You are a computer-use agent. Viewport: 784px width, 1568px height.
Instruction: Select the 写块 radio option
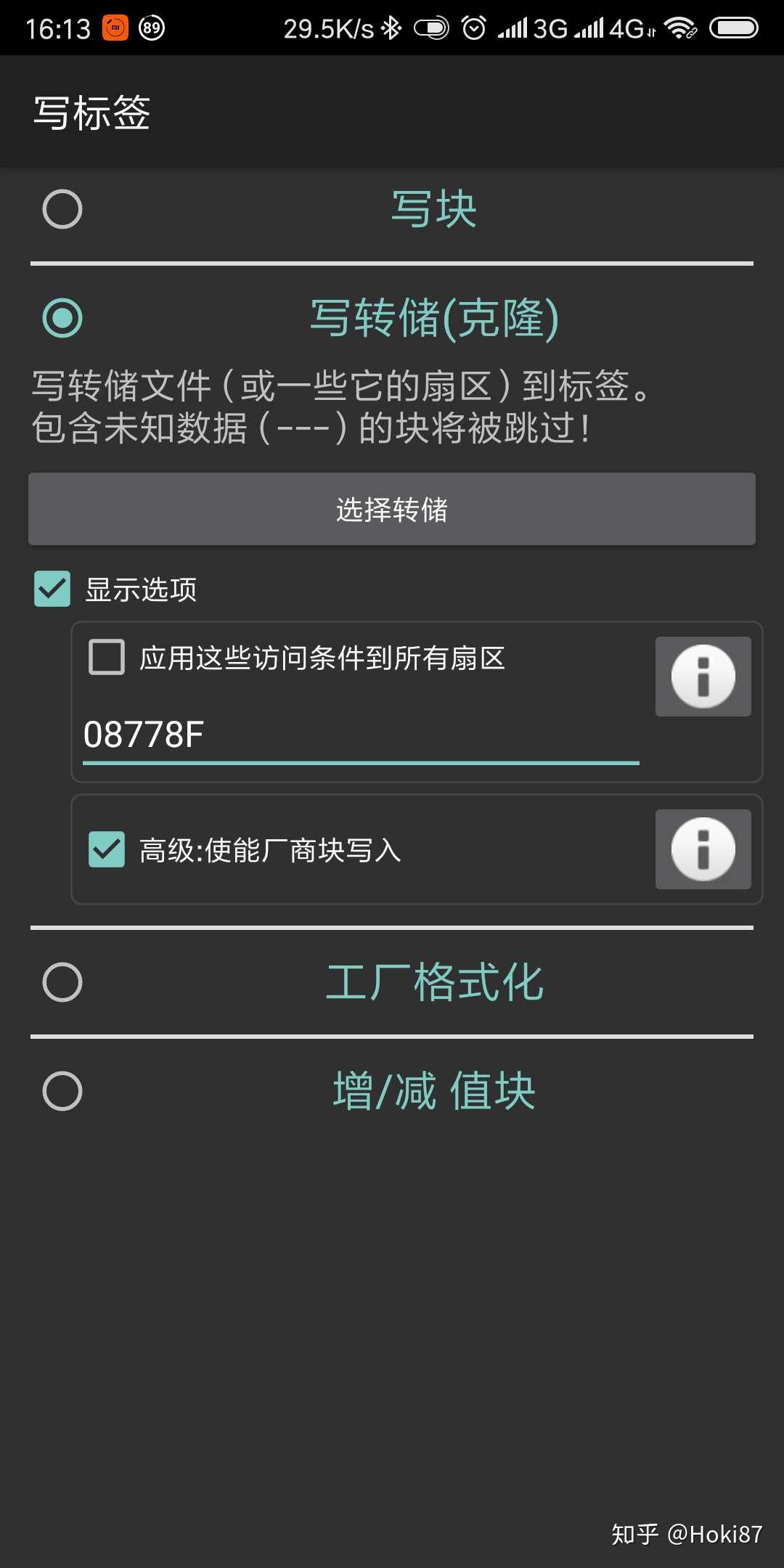click(x=62, y=210)
